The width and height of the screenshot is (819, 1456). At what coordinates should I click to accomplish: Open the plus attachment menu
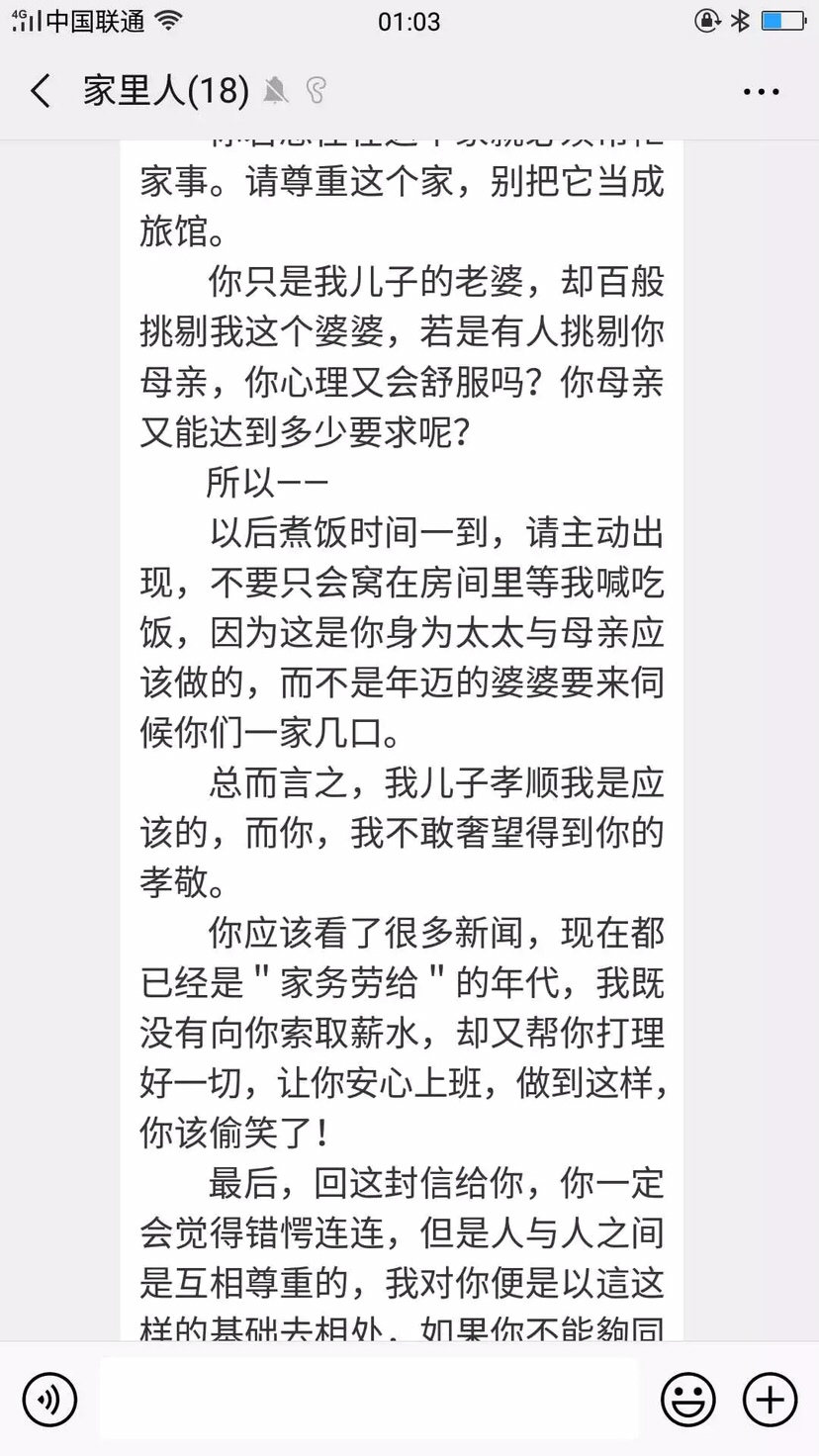point(771,1400)
